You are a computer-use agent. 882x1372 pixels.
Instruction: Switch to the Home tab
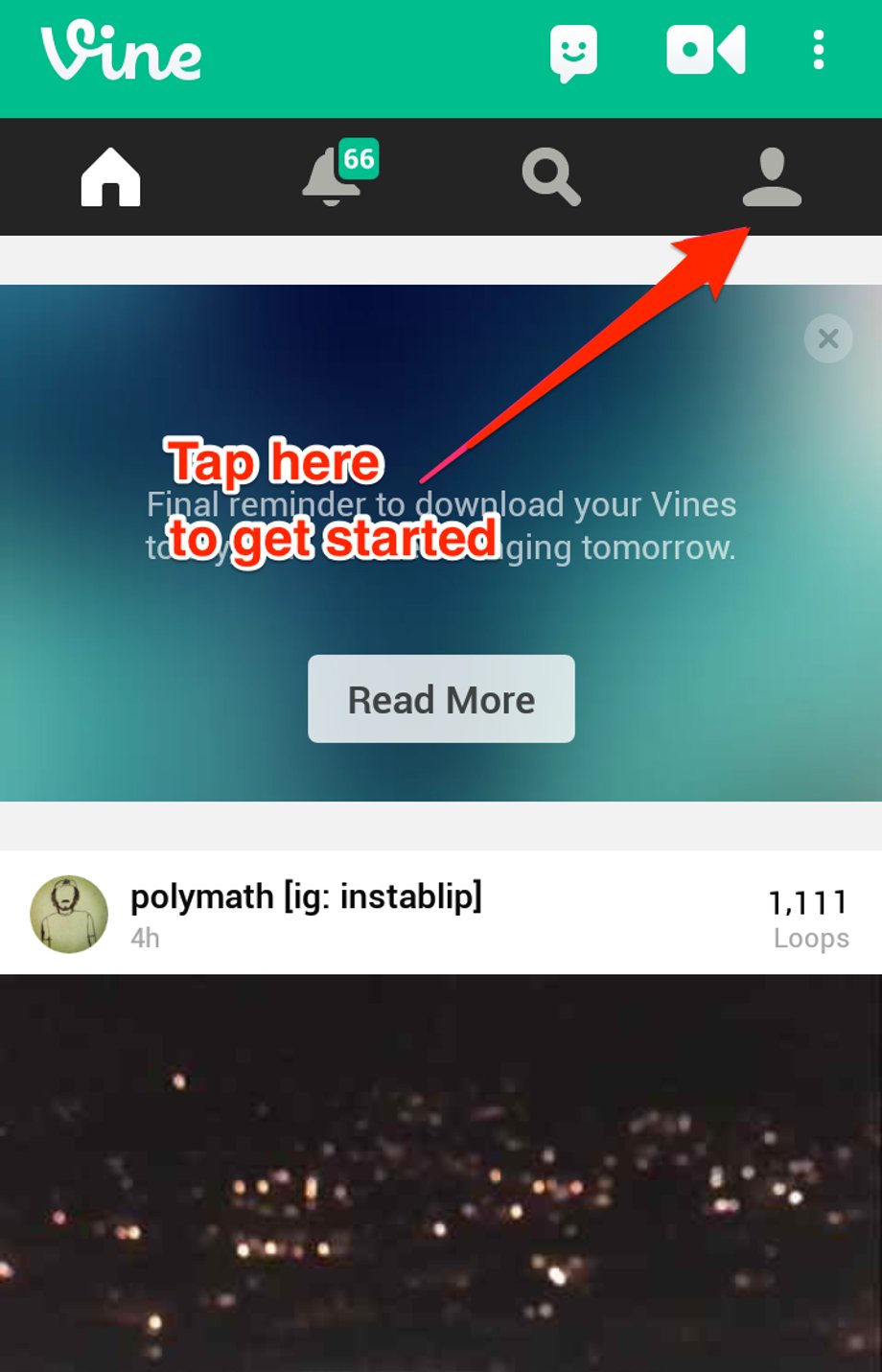point(111,177)
